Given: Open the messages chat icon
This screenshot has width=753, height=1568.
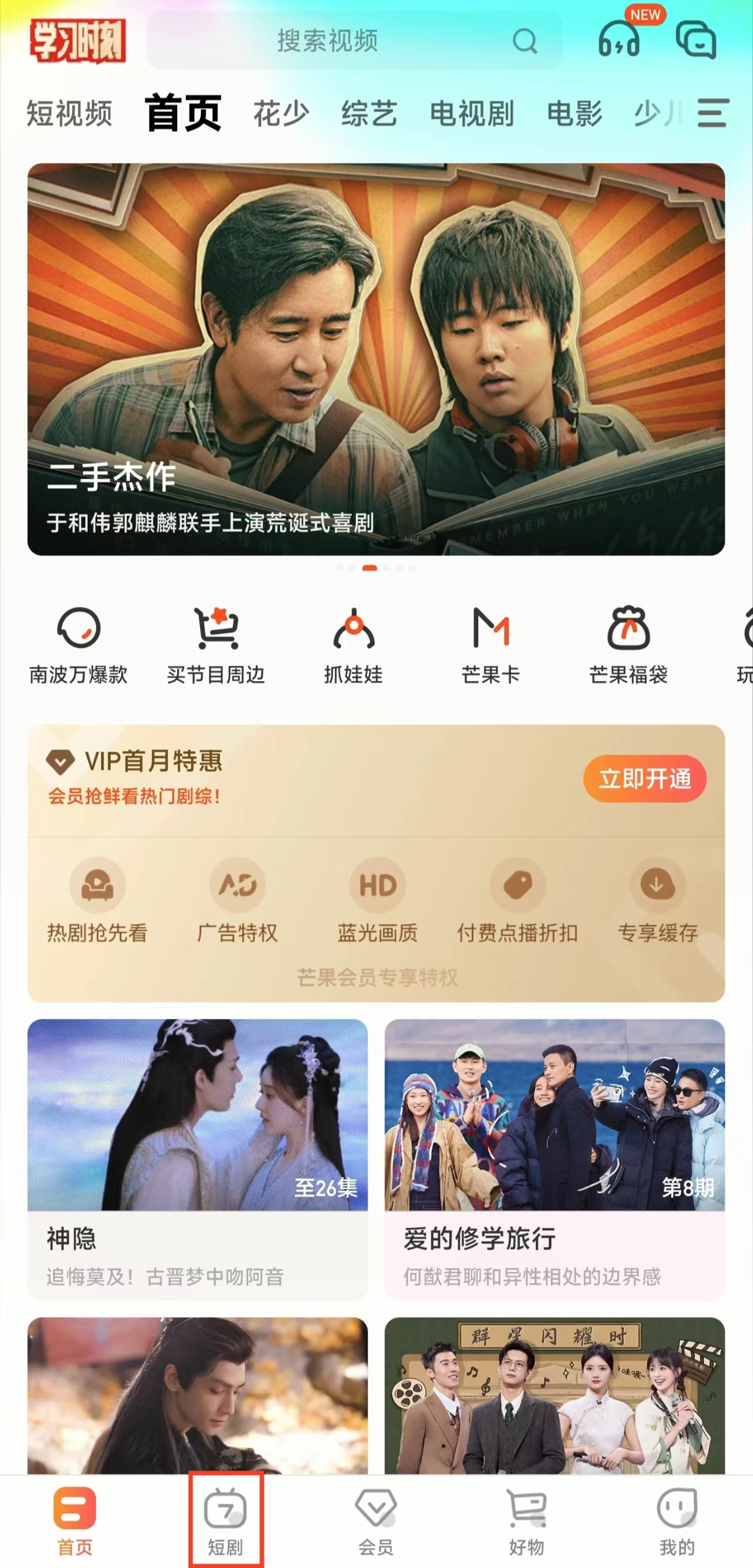Looking at the screenshot, I should click(x=697, y=40).
